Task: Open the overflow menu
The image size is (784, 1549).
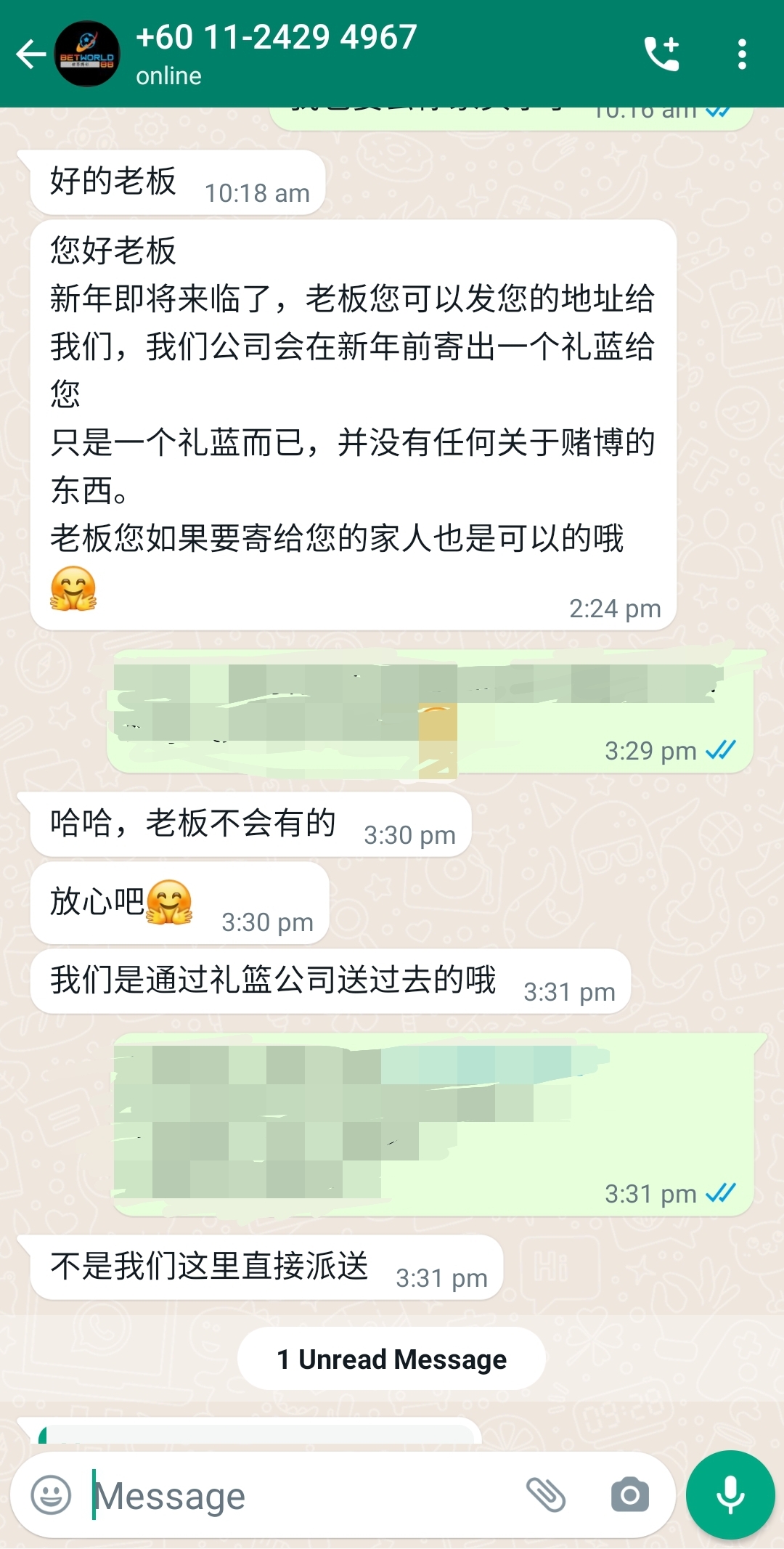Action: point(741,54)
